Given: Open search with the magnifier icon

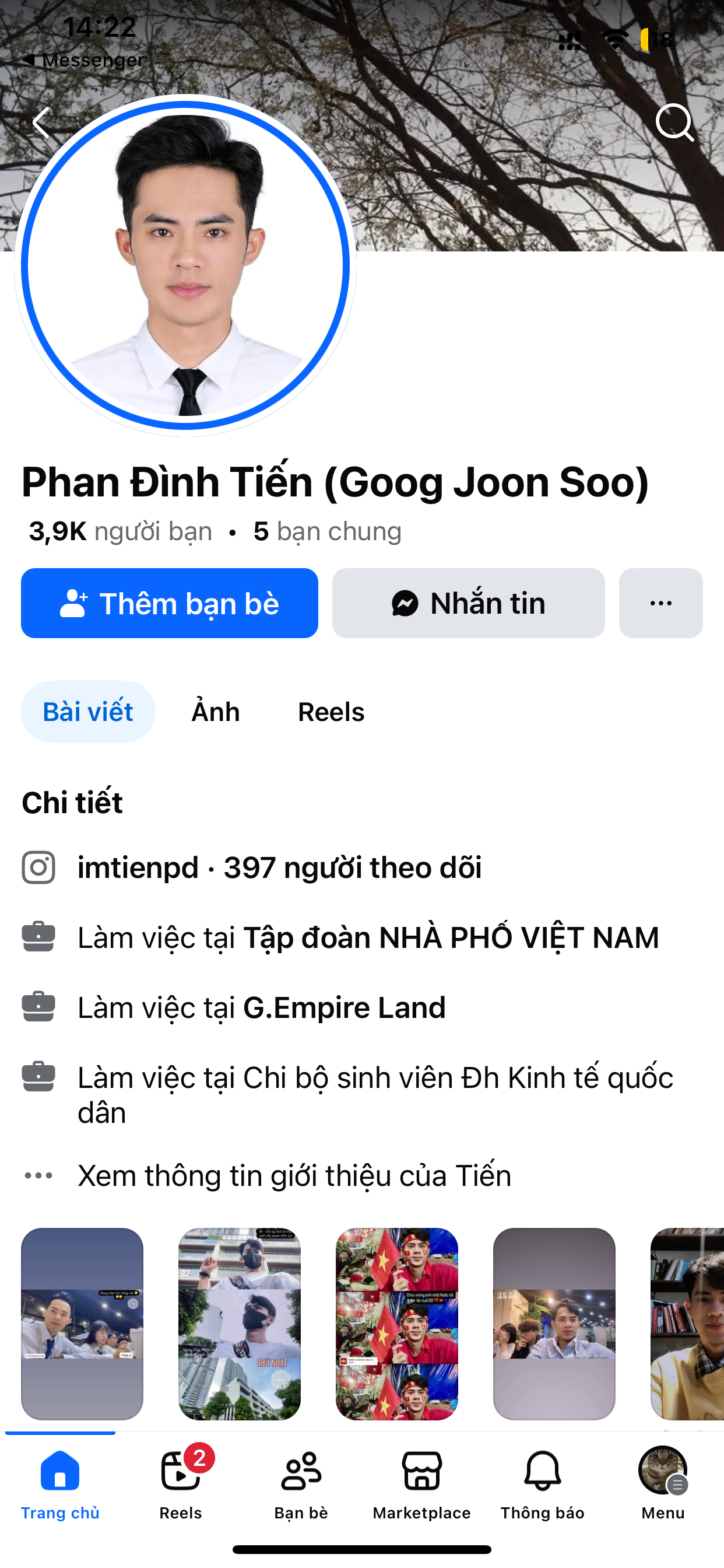Looking at the screenshot, I should [674, 123].
